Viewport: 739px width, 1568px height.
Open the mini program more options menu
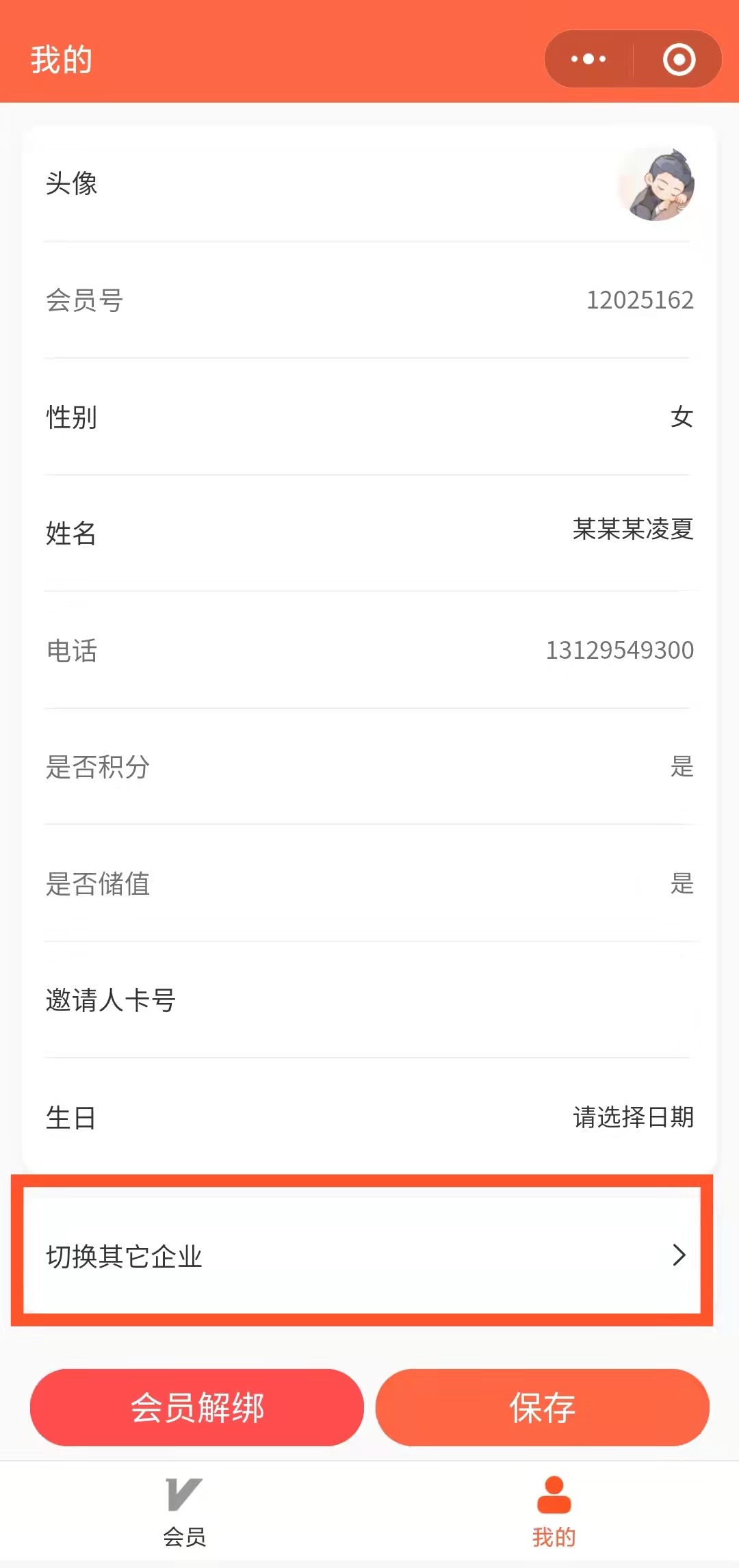pyautogui.click(x=588, y=60)
